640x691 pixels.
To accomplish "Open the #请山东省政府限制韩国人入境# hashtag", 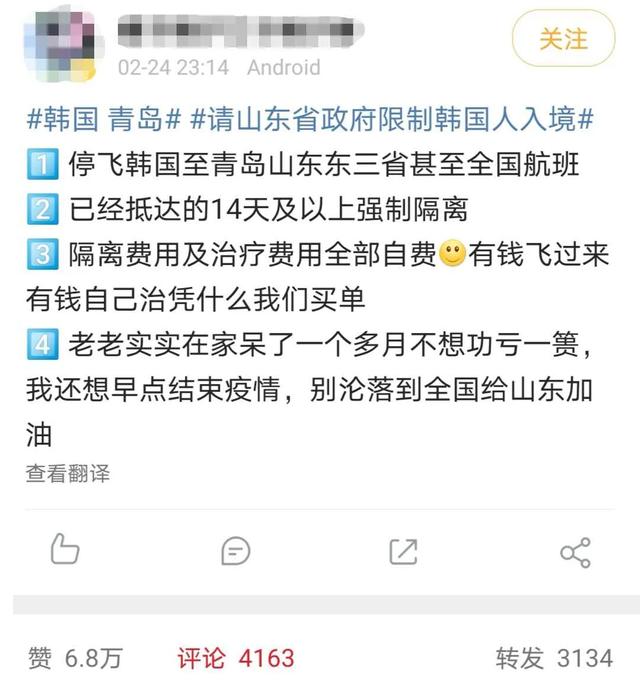I will pyautogui.click(x=392, y=120).
